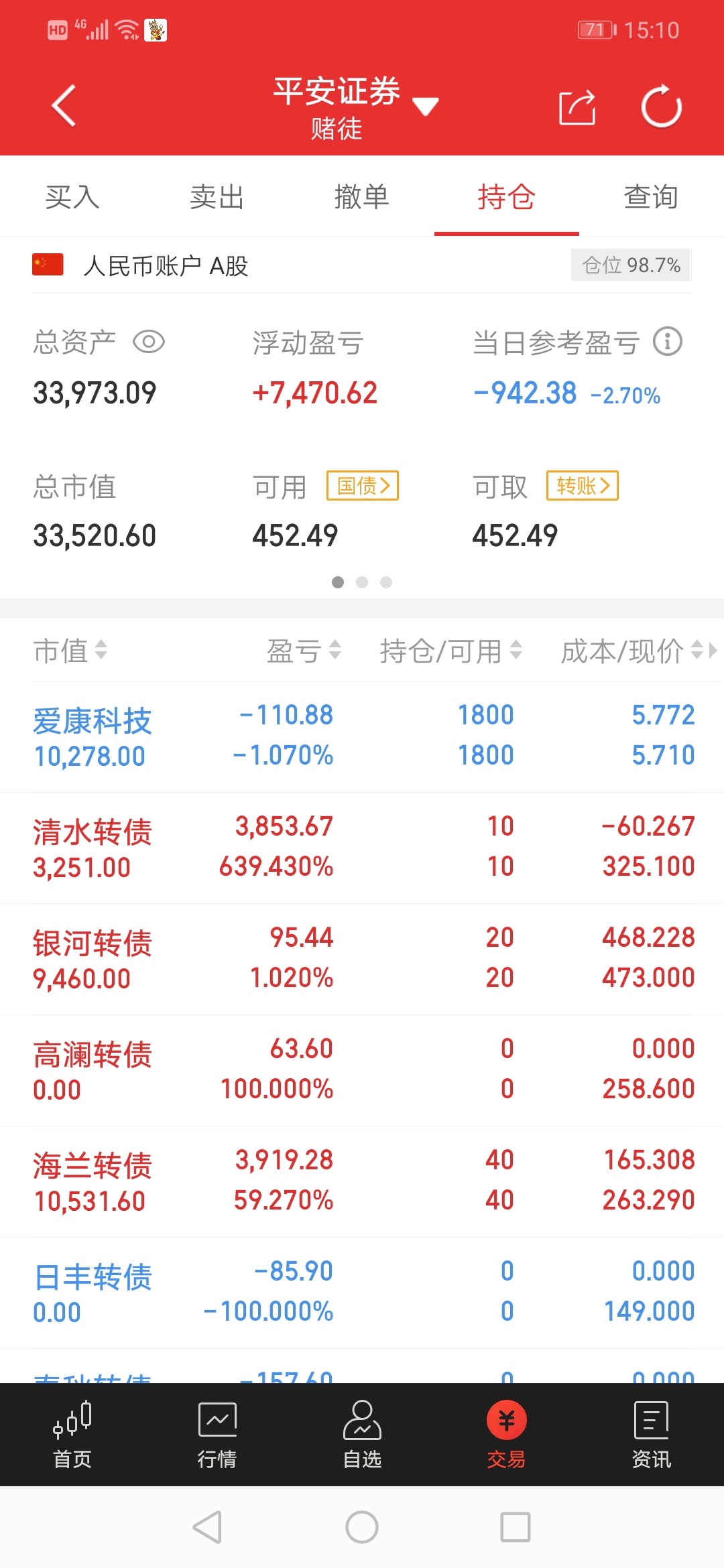Open the 撤单 tab
This screenshot has height=1568, width=724.
[362, 197]
